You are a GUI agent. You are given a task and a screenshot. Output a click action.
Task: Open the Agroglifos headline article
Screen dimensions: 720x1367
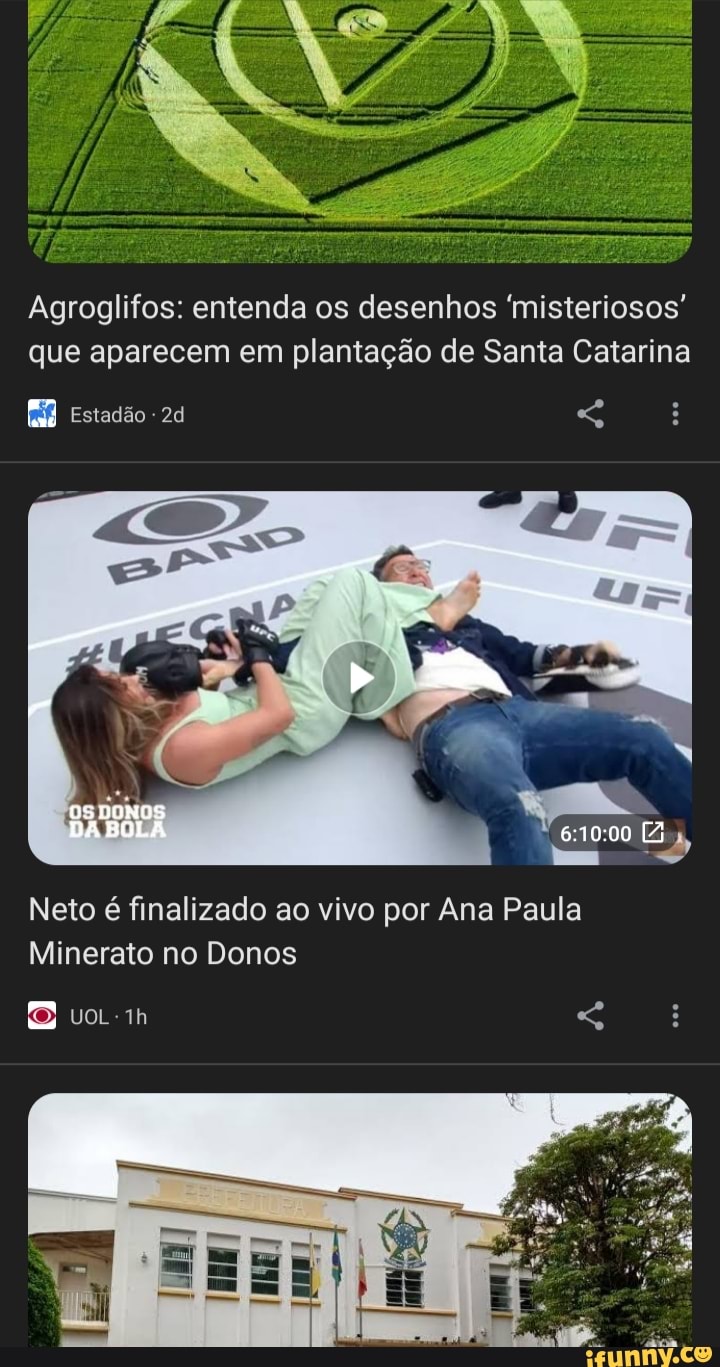point(360,328)
